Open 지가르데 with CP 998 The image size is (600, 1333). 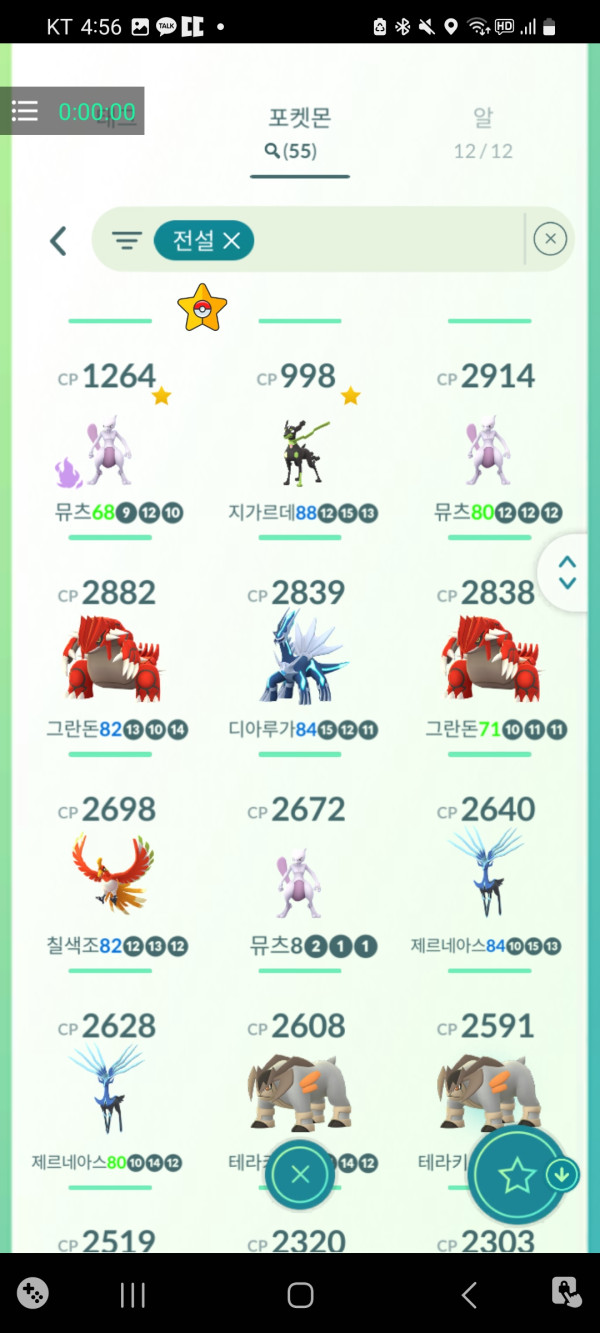pyautogui.click(x=300, y=452)
